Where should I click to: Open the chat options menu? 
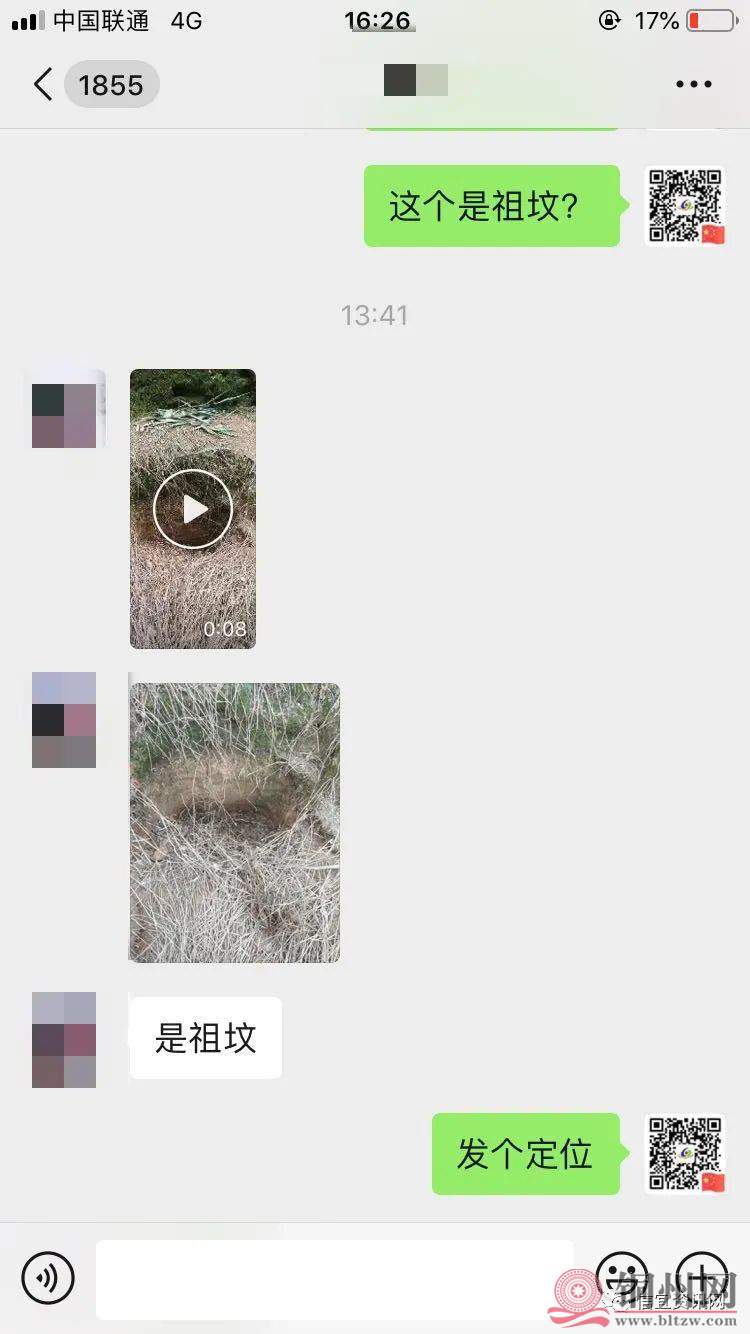(x=693, y=85)
